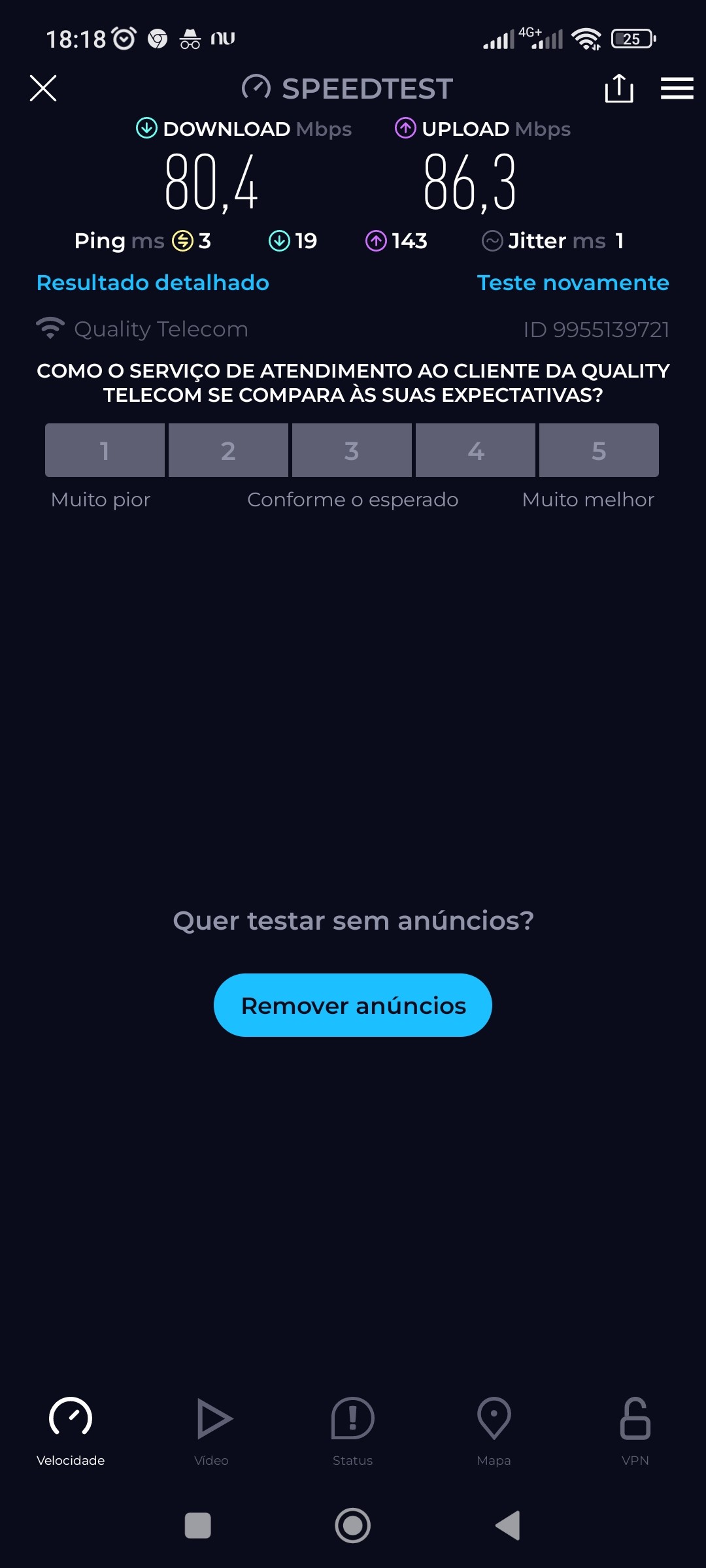Choose rating 4 for Quality Telecom
Viewport: 706px width, 1568px height.
475,450
